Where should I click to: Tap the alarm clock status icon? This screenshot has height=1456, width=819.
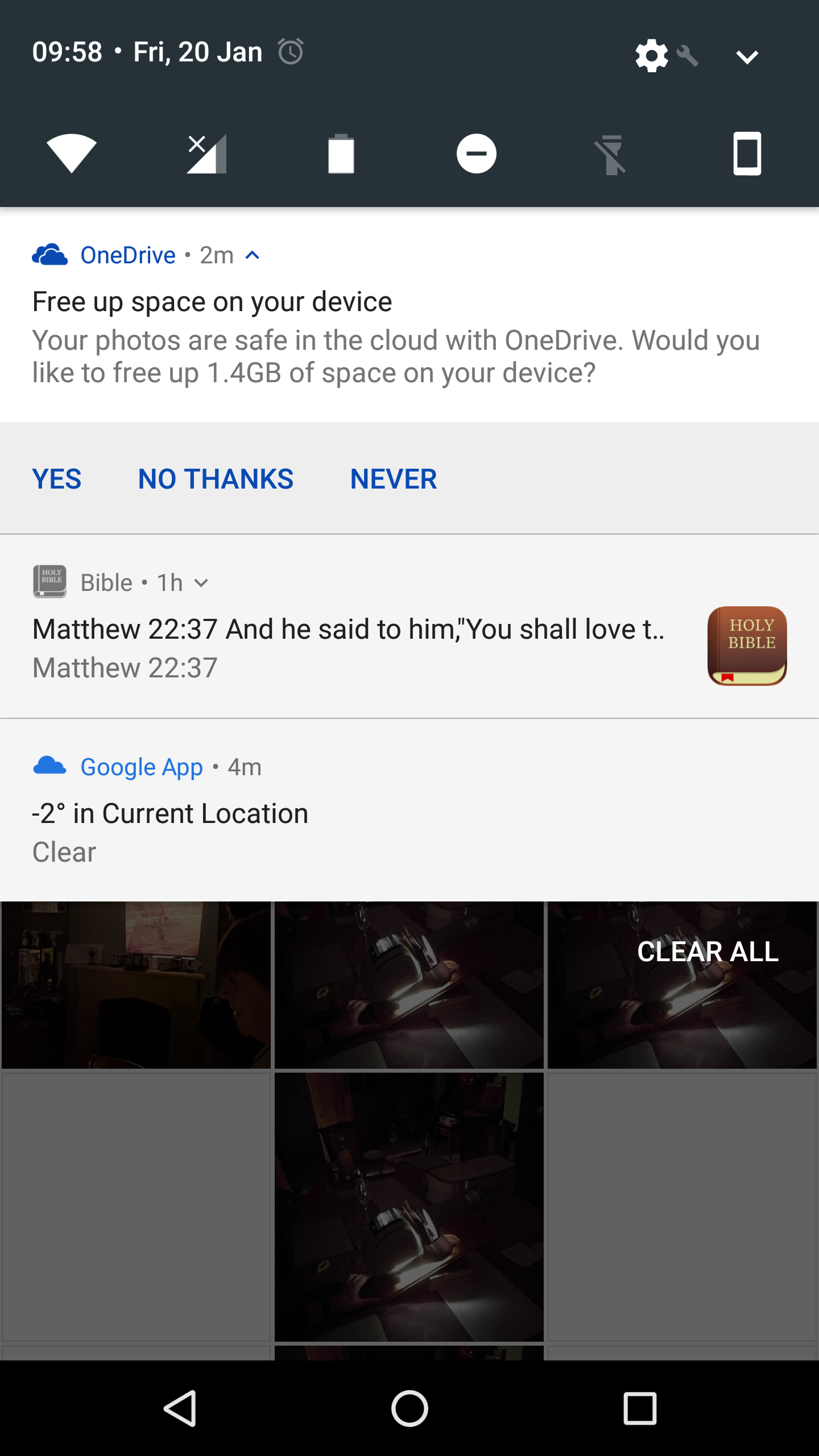(x=291, y=51)
